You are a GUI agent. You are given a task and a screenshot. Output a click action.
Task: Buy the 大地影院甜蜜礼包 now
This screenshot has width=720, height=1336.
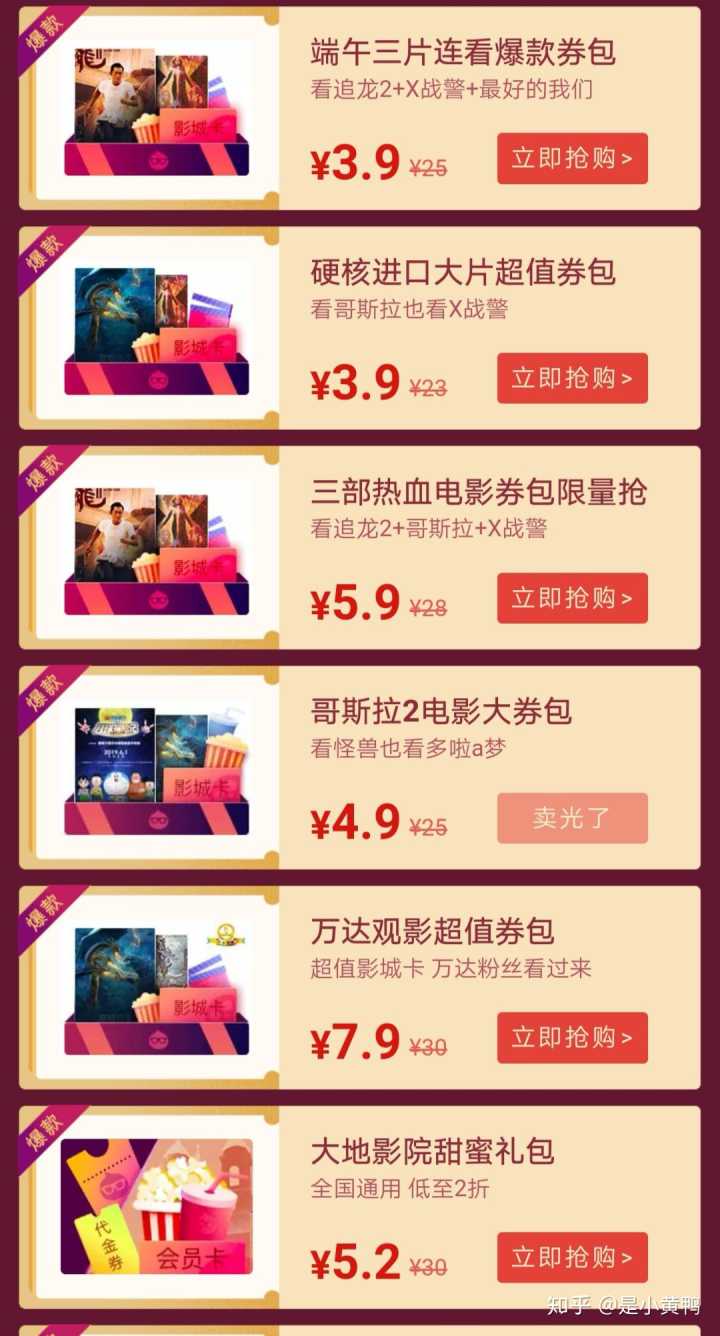coord(572,1257)
